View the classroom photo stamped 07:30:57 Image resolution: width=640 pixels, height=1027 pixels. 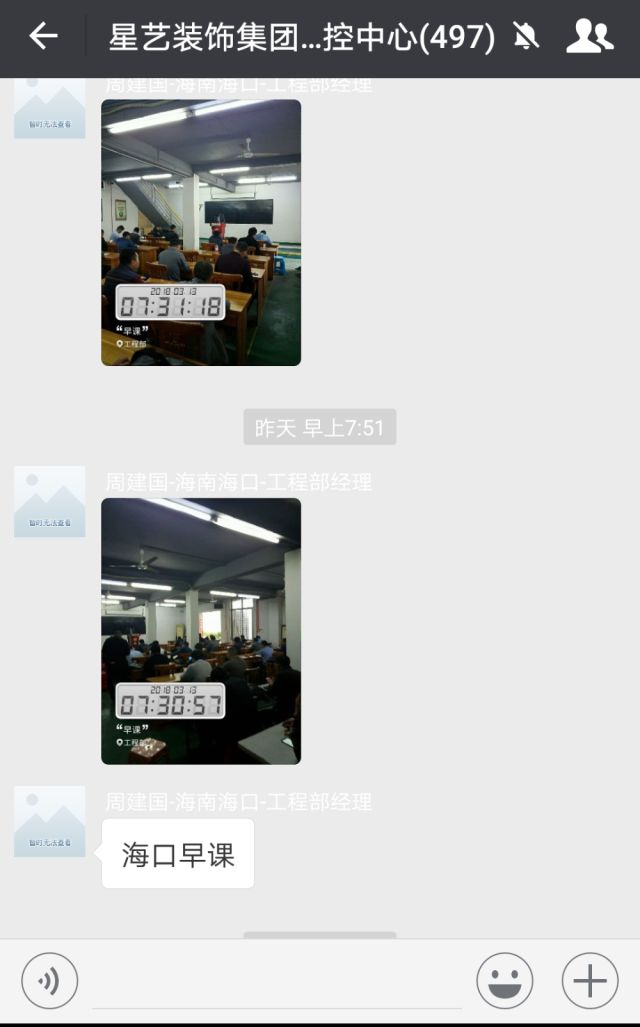(201, 631)
